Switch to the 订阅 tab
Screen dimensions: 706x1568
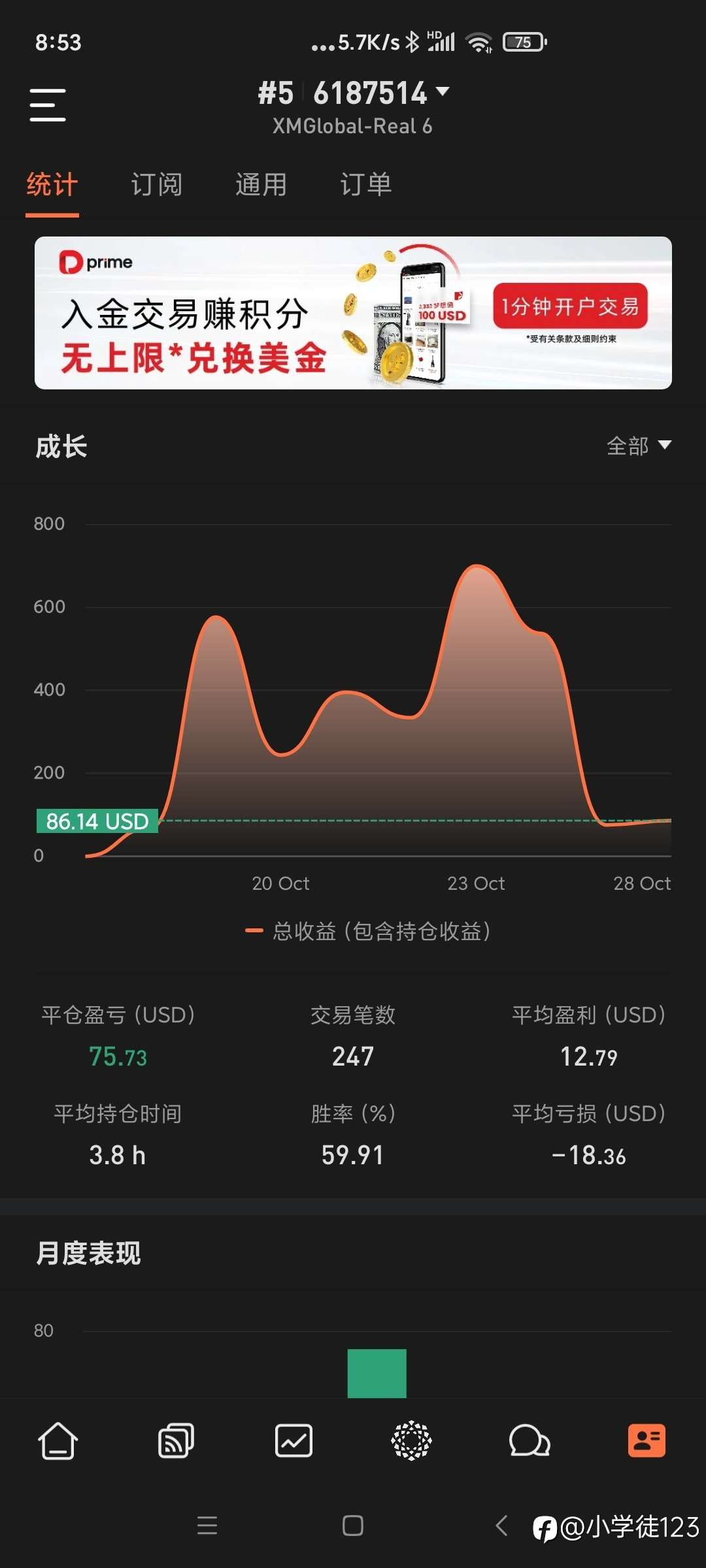(156, 185)
